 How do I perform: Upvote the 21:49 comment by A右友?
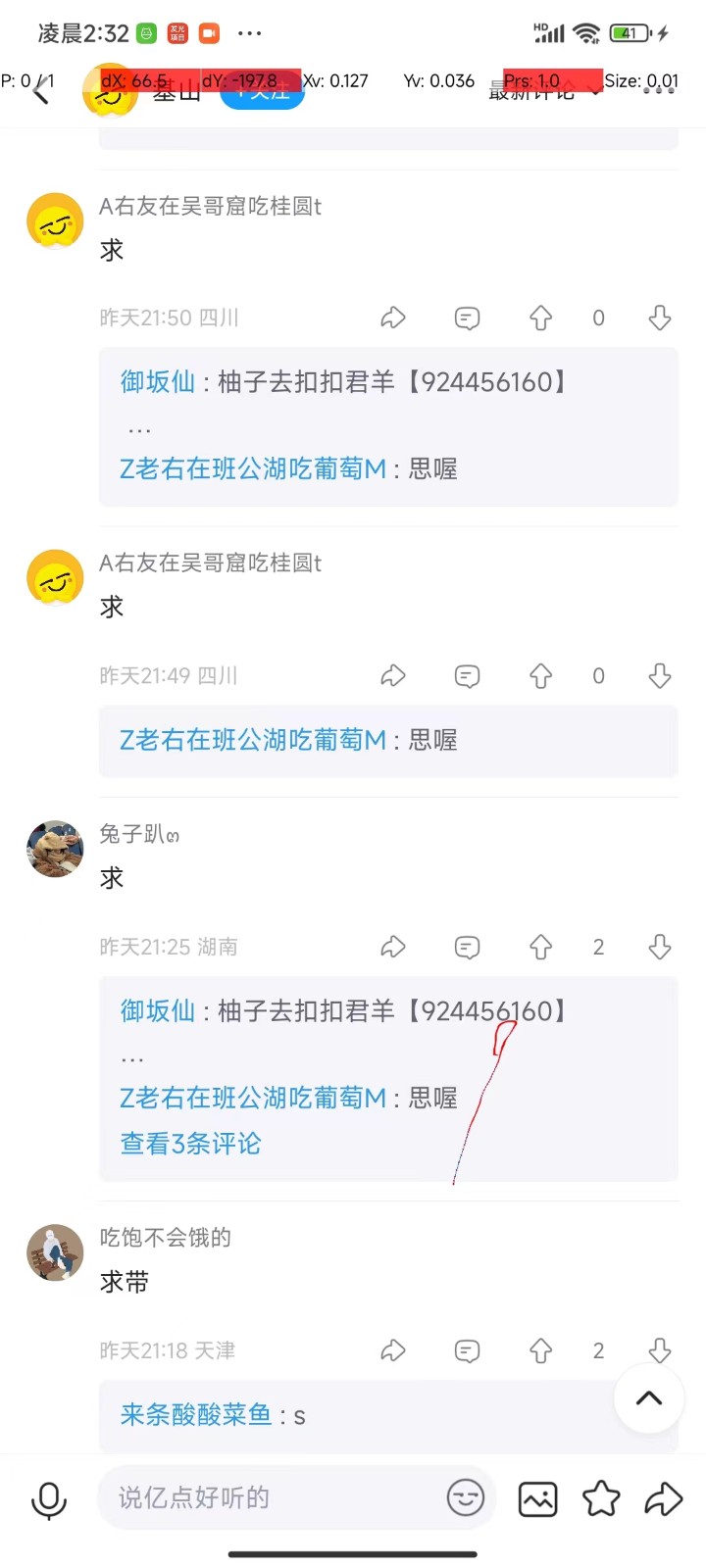tap(540, 675)
